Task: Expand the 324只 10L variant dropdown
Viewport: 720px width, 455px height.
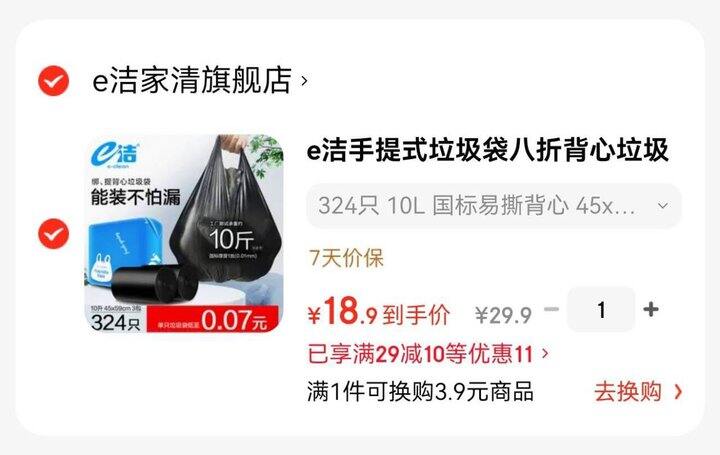Action: pos(493,206)
